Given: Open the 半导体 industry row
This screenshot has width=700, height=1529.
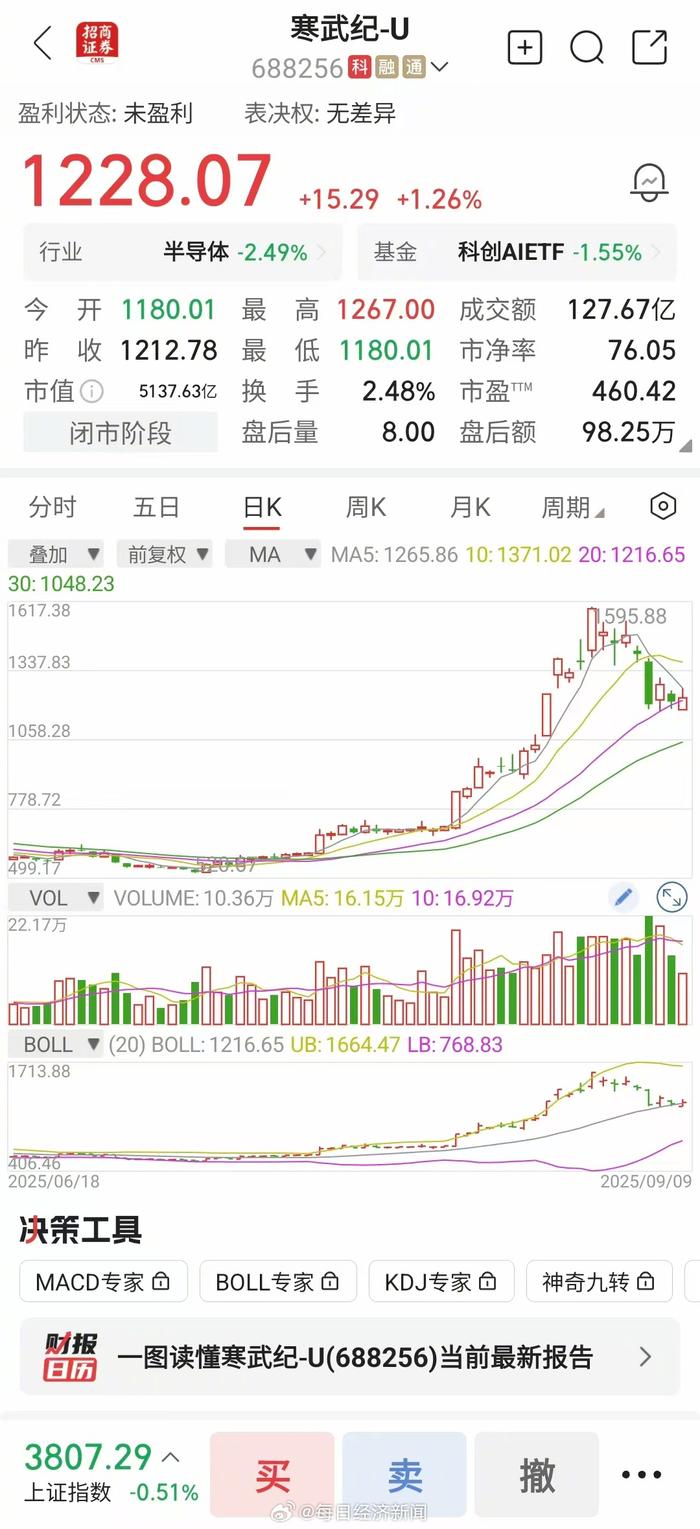Looking at the screenshot, I should [182, 252].
